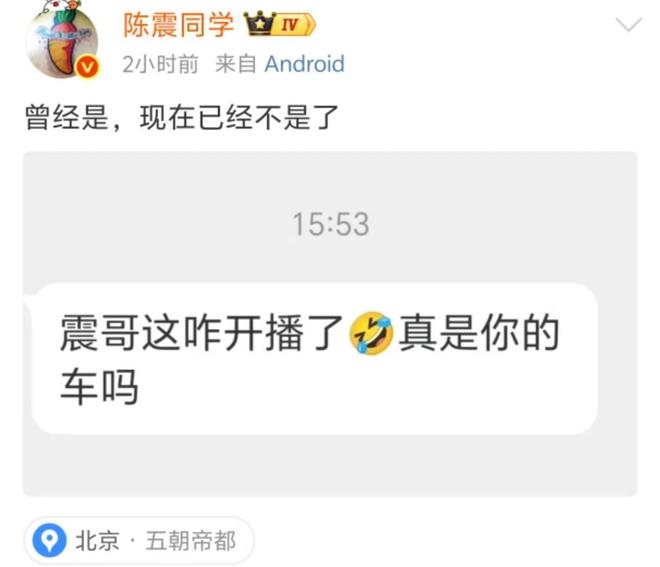The width and height of the screenshot is (660, 567).
Task: Tap the Android source link
Action: pos(304,64)
